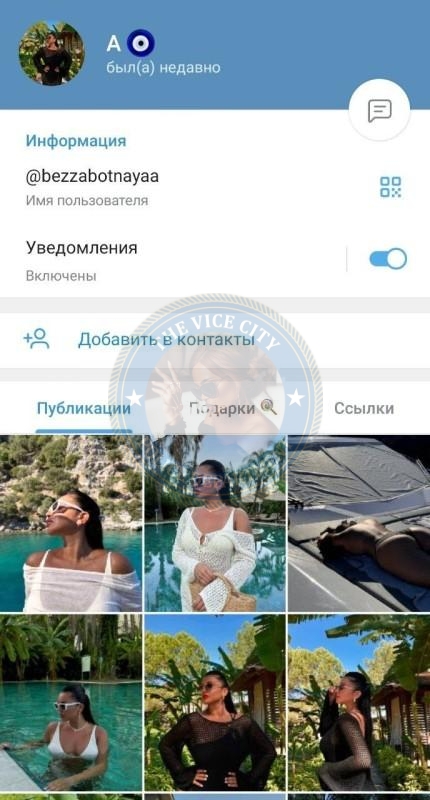The height and width of the screenshot is (800, 430).
Task: Open the message chat button
Action: pyautogui.click(x=380, y=110)
